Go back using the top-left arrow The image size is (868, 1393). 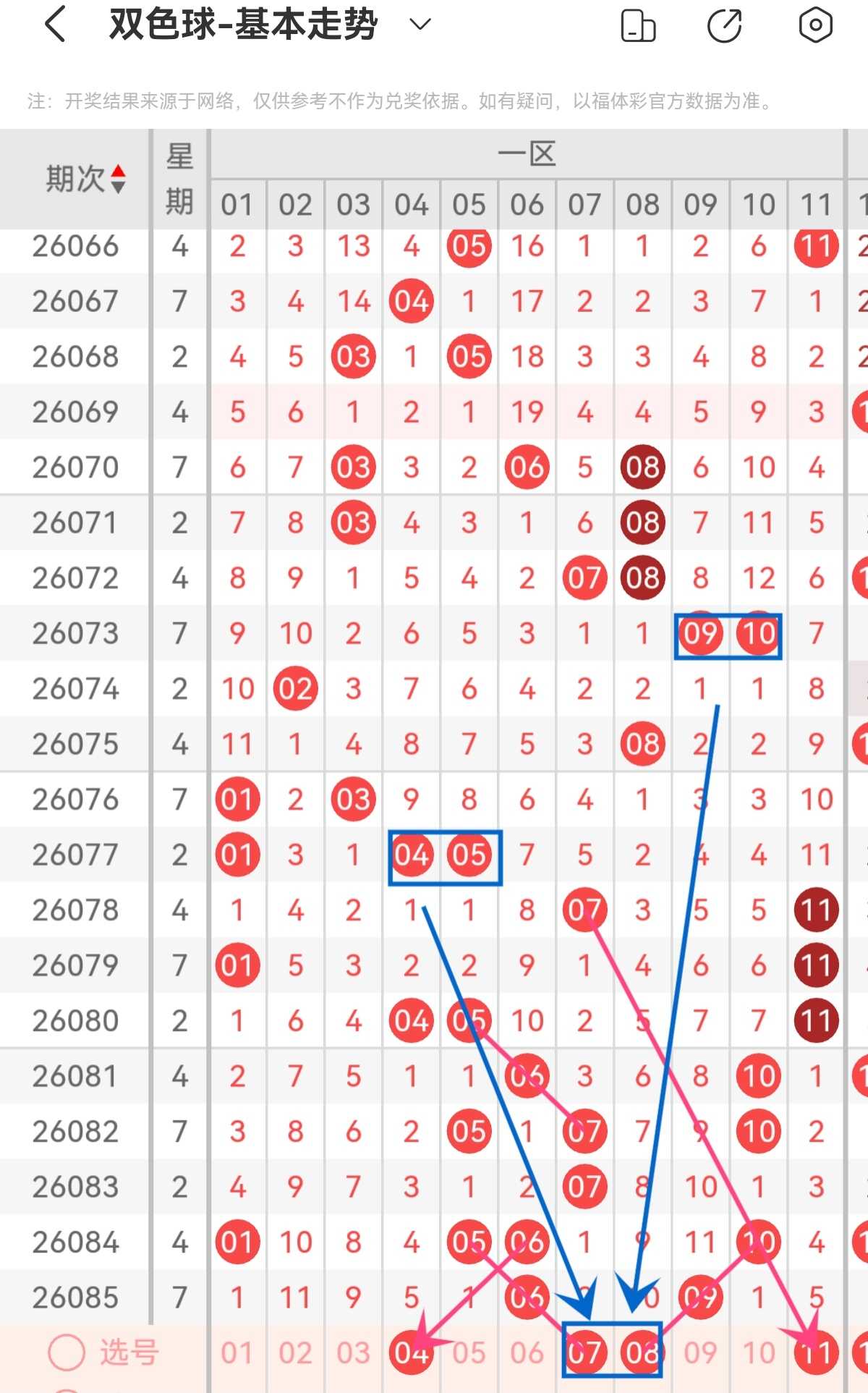[x=56, y=24]
